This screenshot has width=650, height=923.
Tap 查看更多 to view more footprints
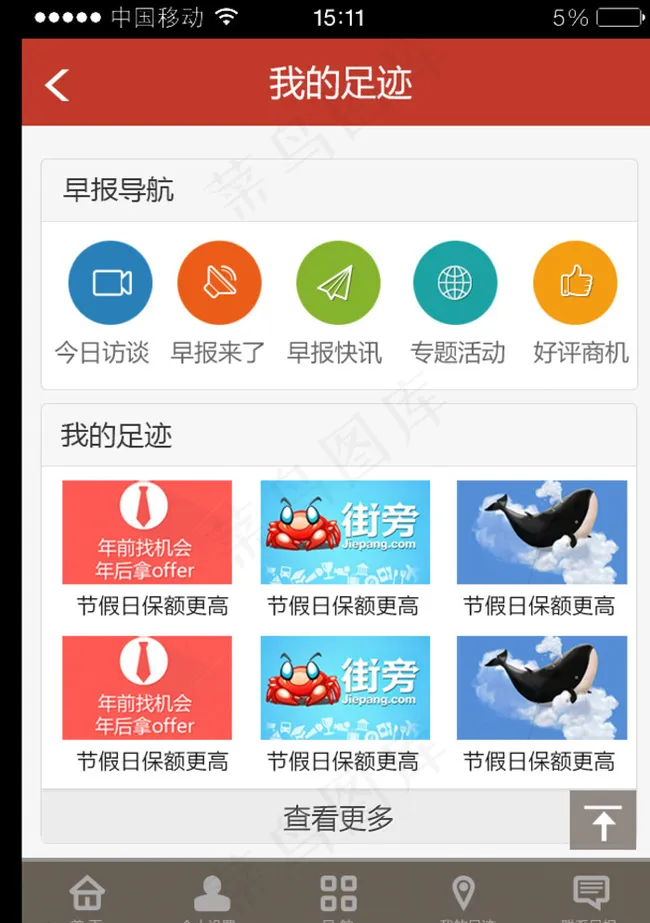coord(338,818)
